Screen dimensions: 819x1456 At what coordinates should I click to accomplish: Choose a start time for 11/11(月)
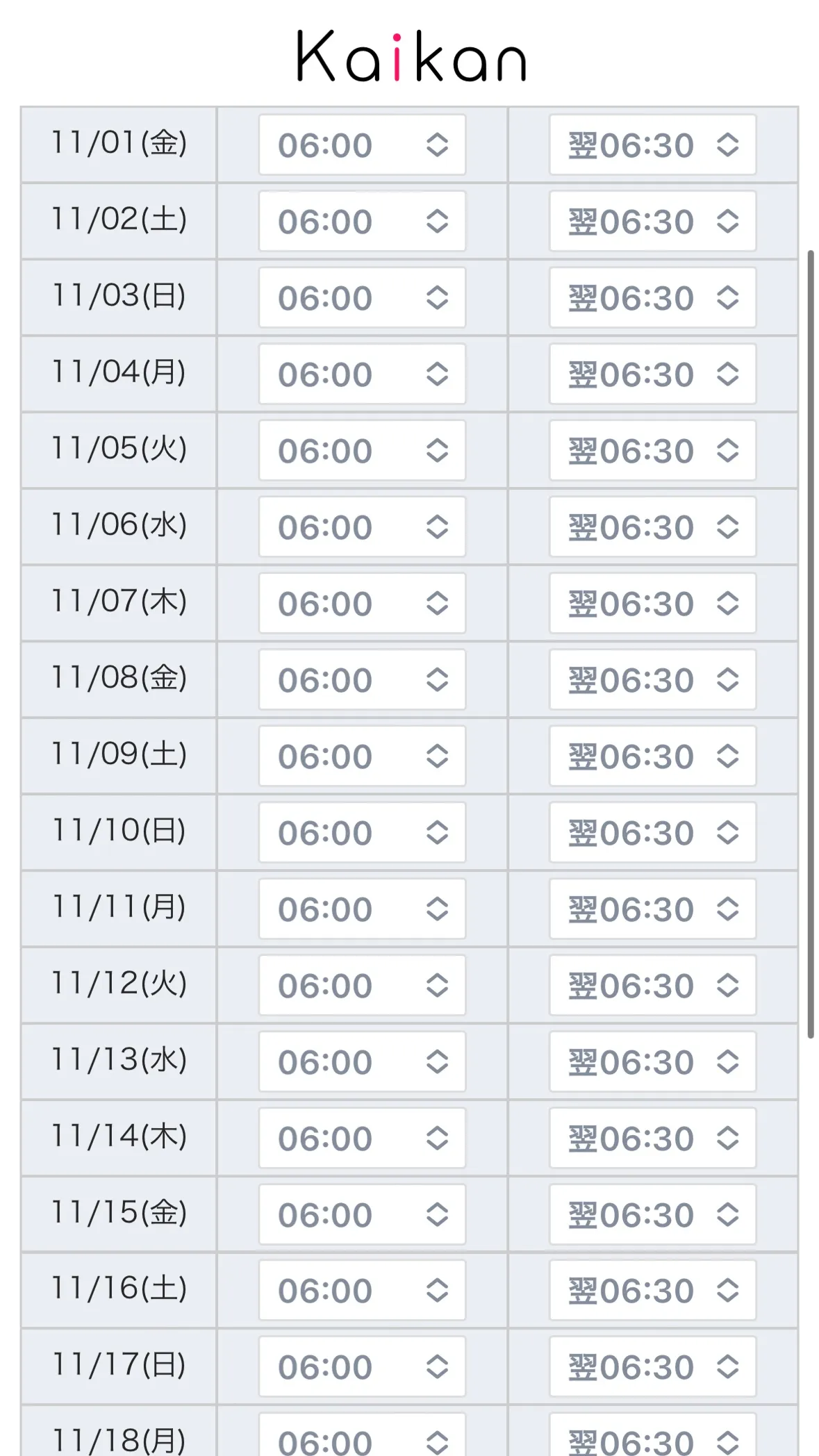tap(362, 909)
